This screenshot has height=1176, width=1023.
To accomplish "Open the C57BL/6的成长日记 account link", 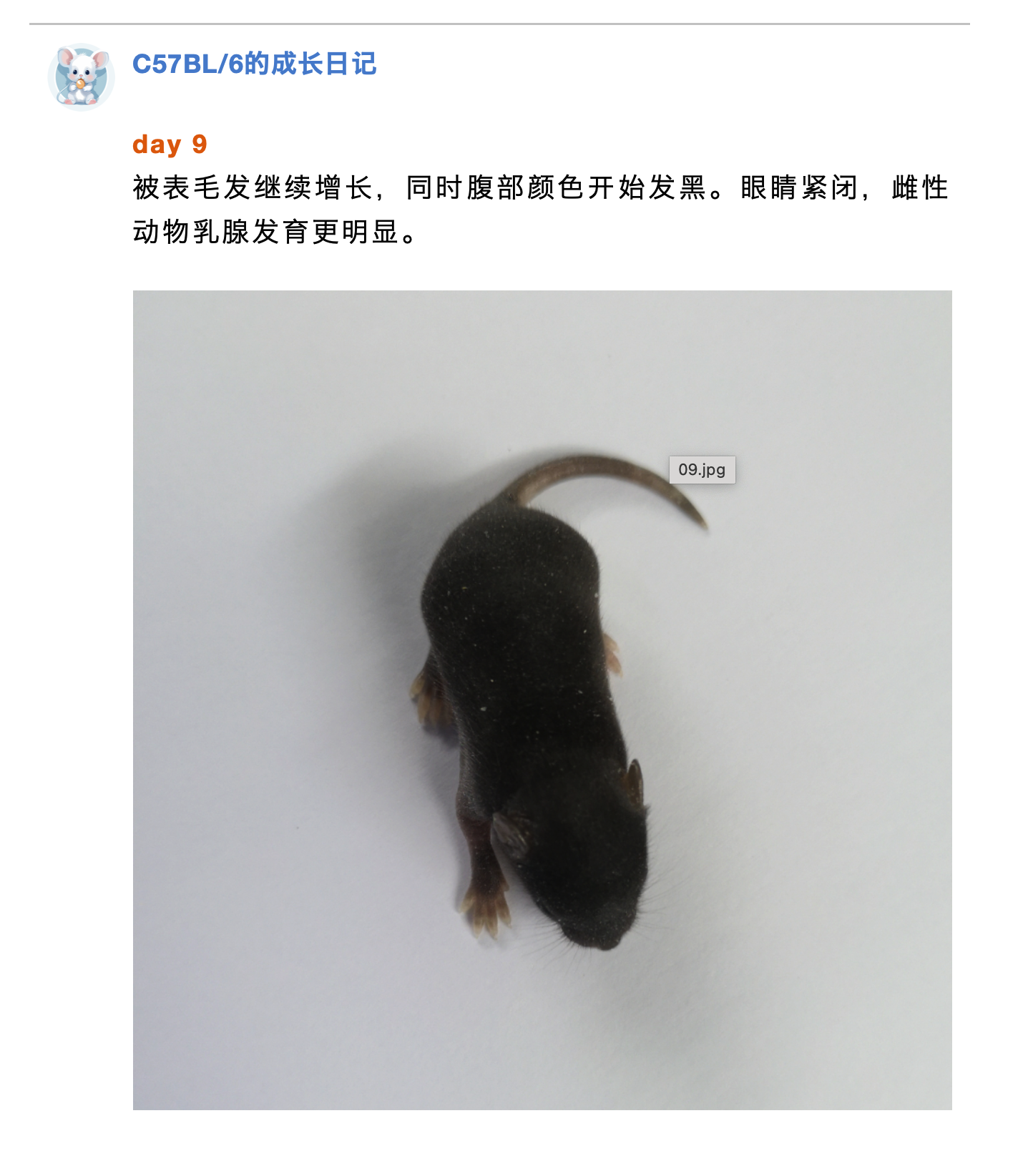I will tap(254, 64).
